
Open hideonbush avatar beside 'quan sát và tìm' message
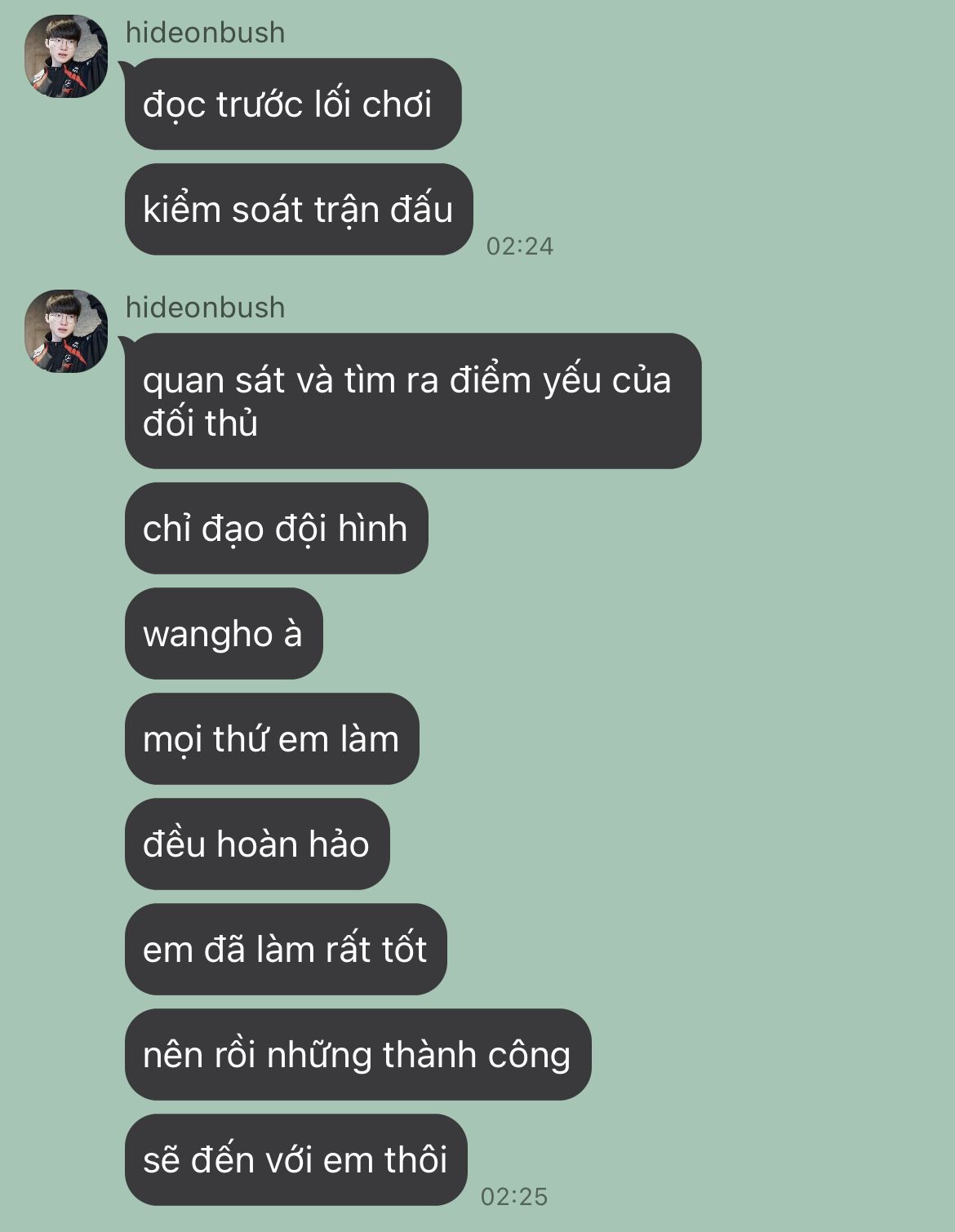pyautogui.click(x=66, y=331)
